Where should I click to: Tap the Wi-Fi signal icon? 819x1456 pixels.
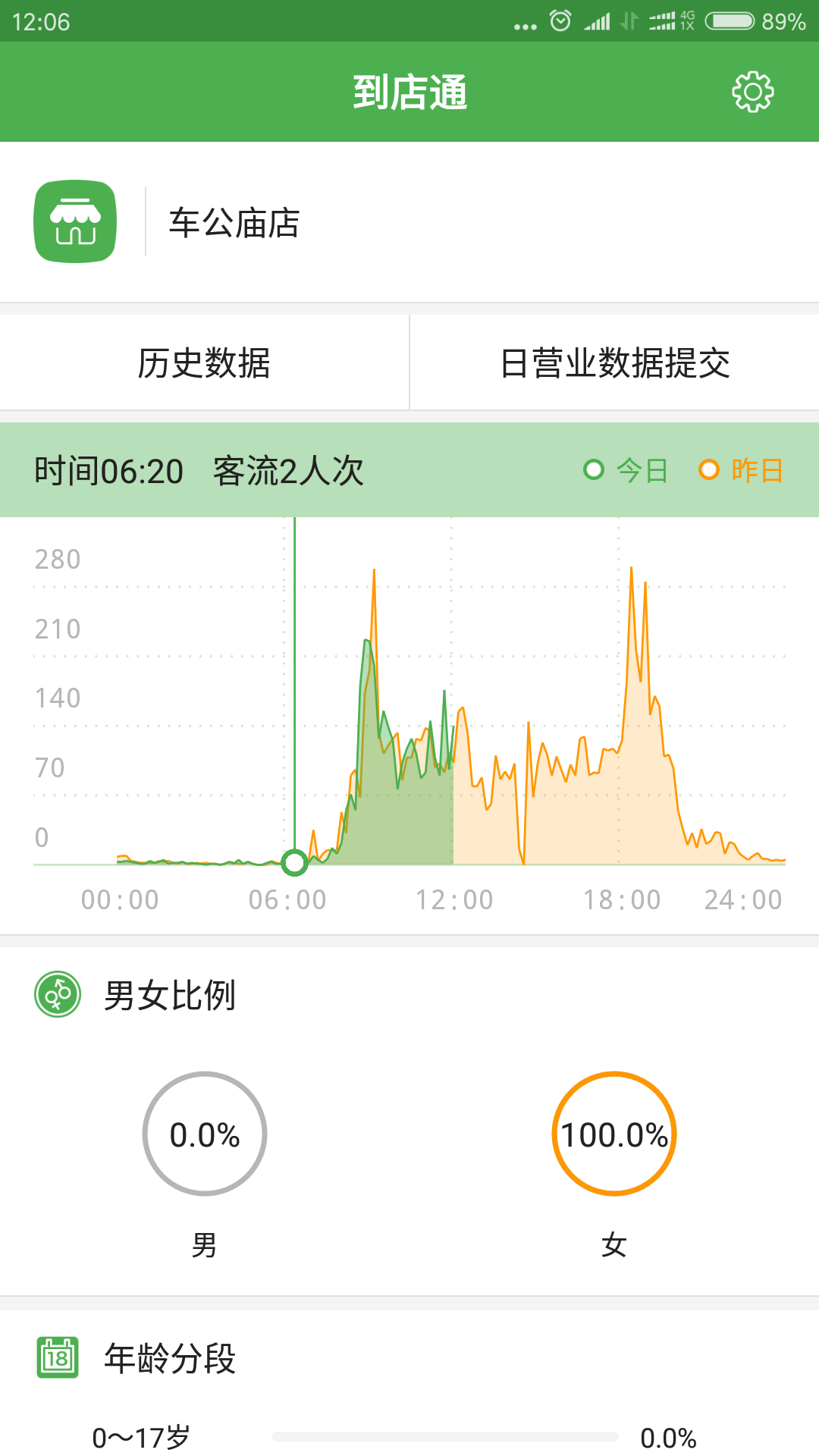tap(598, 20)
